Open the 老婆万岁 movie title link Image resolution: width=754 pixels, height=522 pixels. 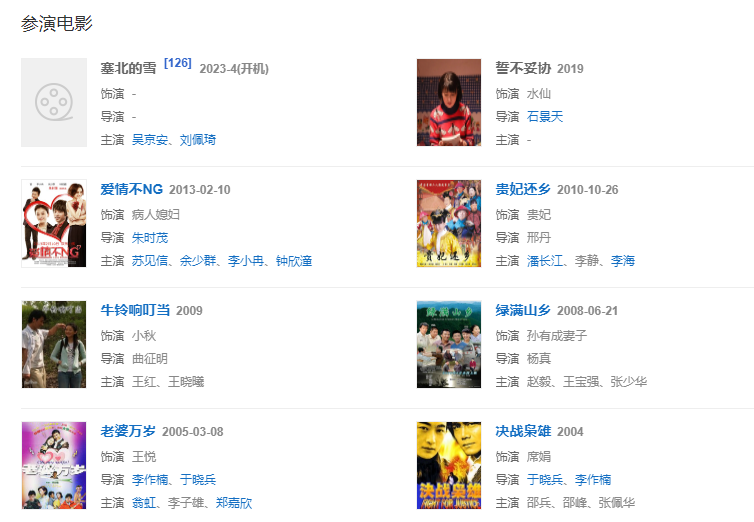coord(128,432)
